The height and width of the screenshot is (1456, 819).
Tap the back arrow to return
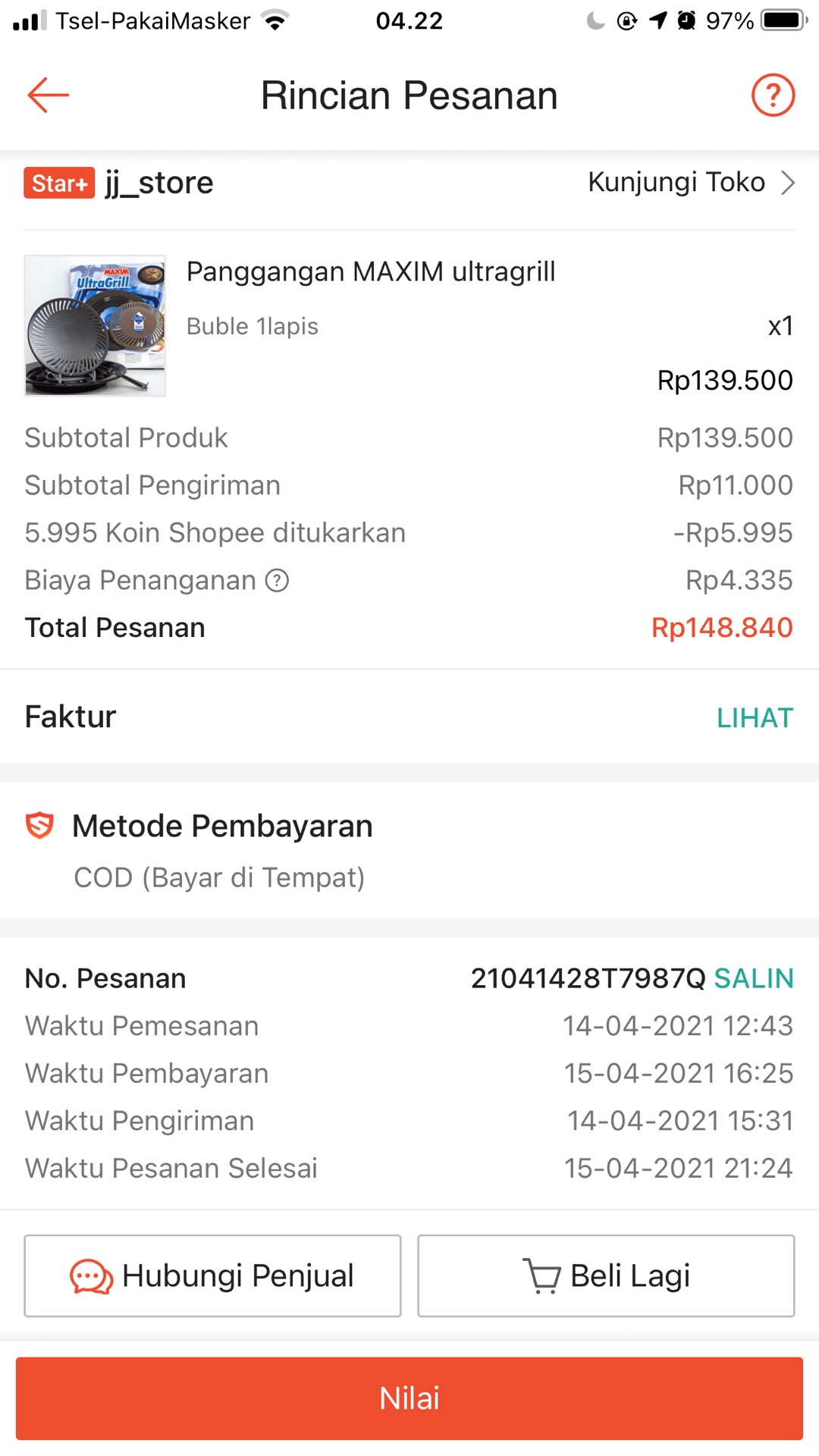click(x=48, y=95)
